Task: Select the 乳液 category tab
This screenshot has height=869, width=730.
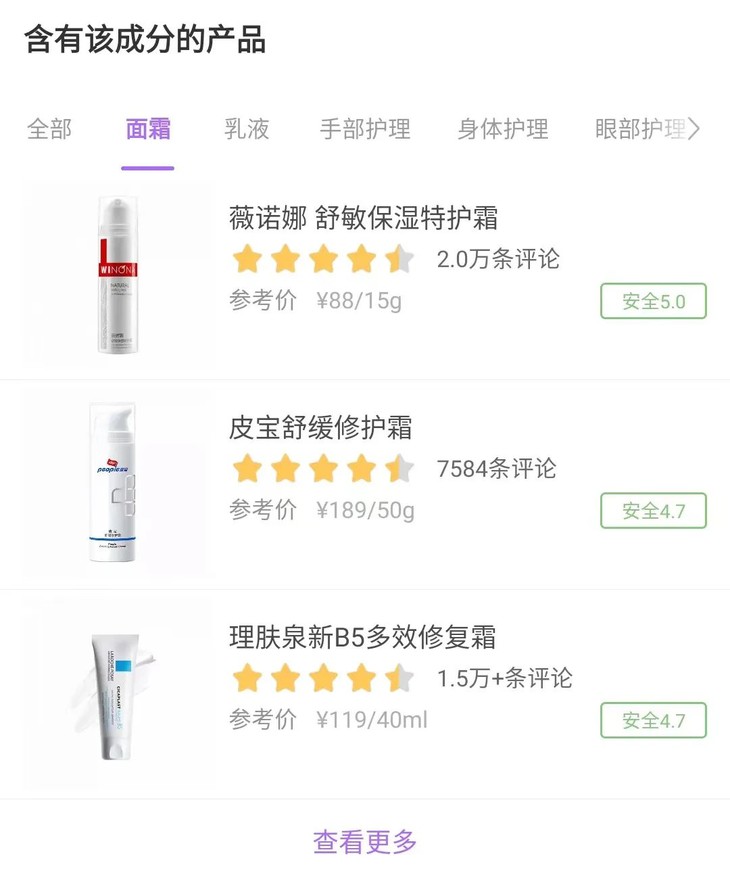Action: click(246, 128)
